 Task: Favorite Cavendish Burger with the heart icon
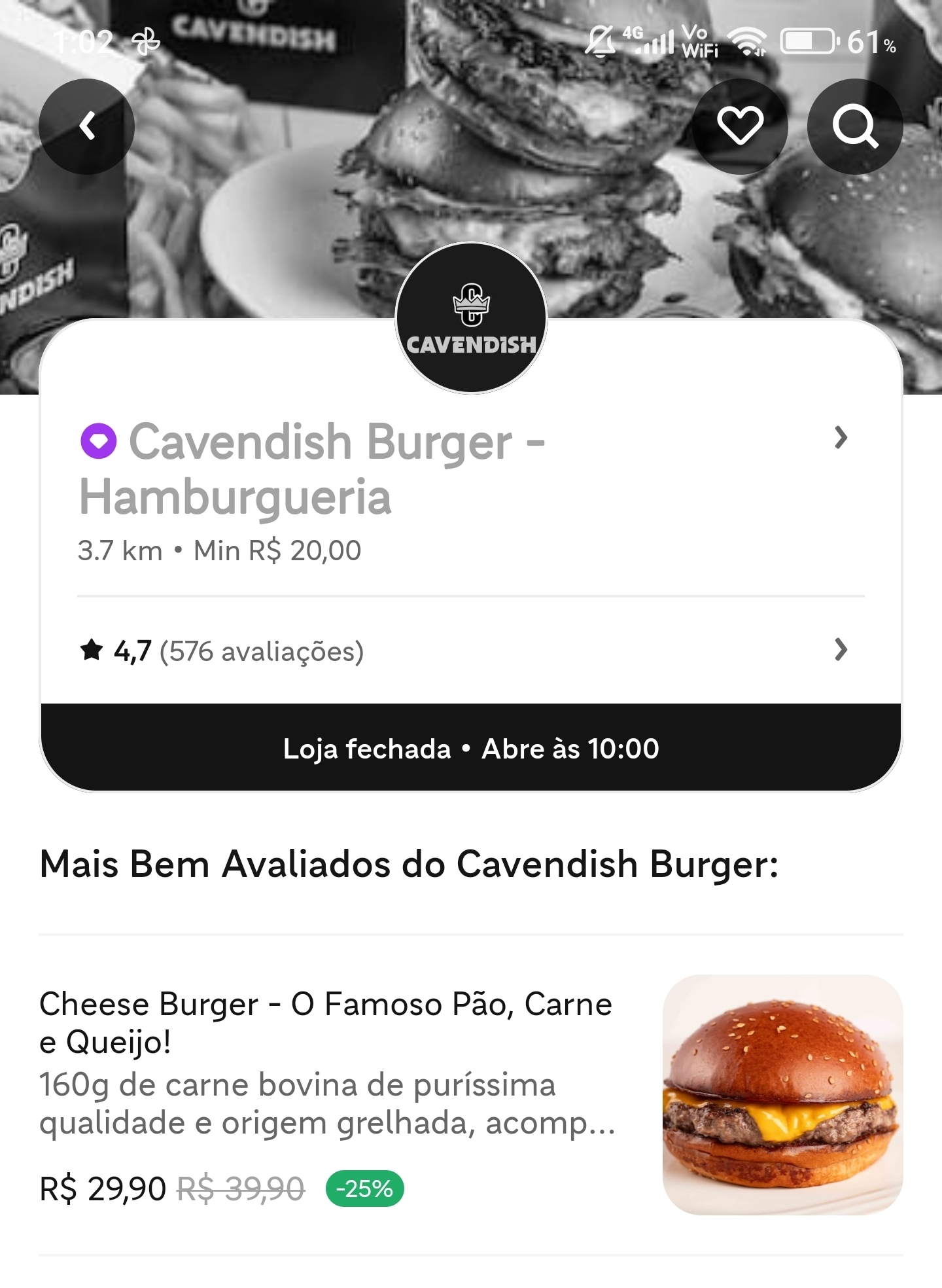[x=740, y=126]
